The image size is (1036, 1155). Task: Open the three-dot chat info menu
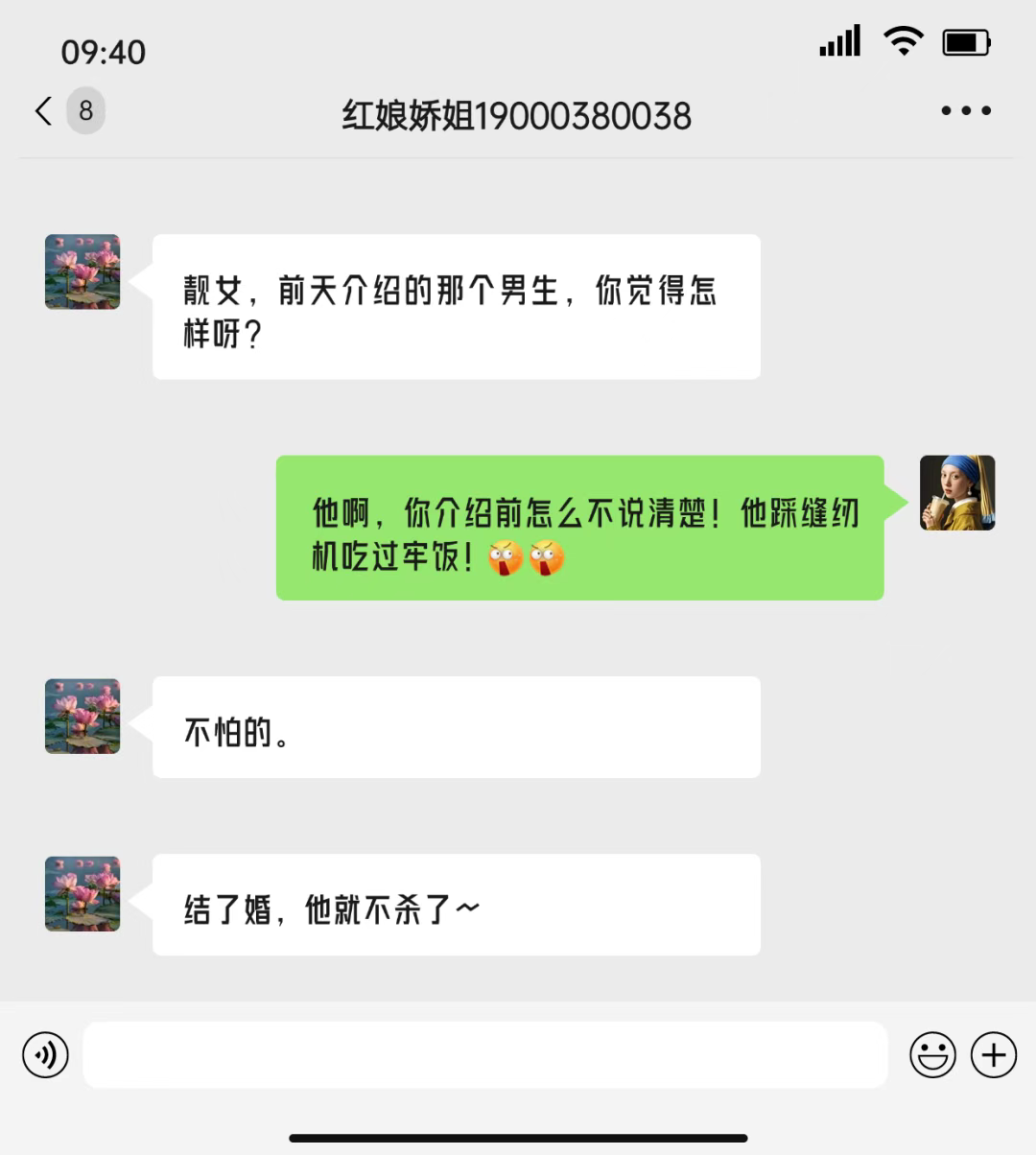click(965, 111)
